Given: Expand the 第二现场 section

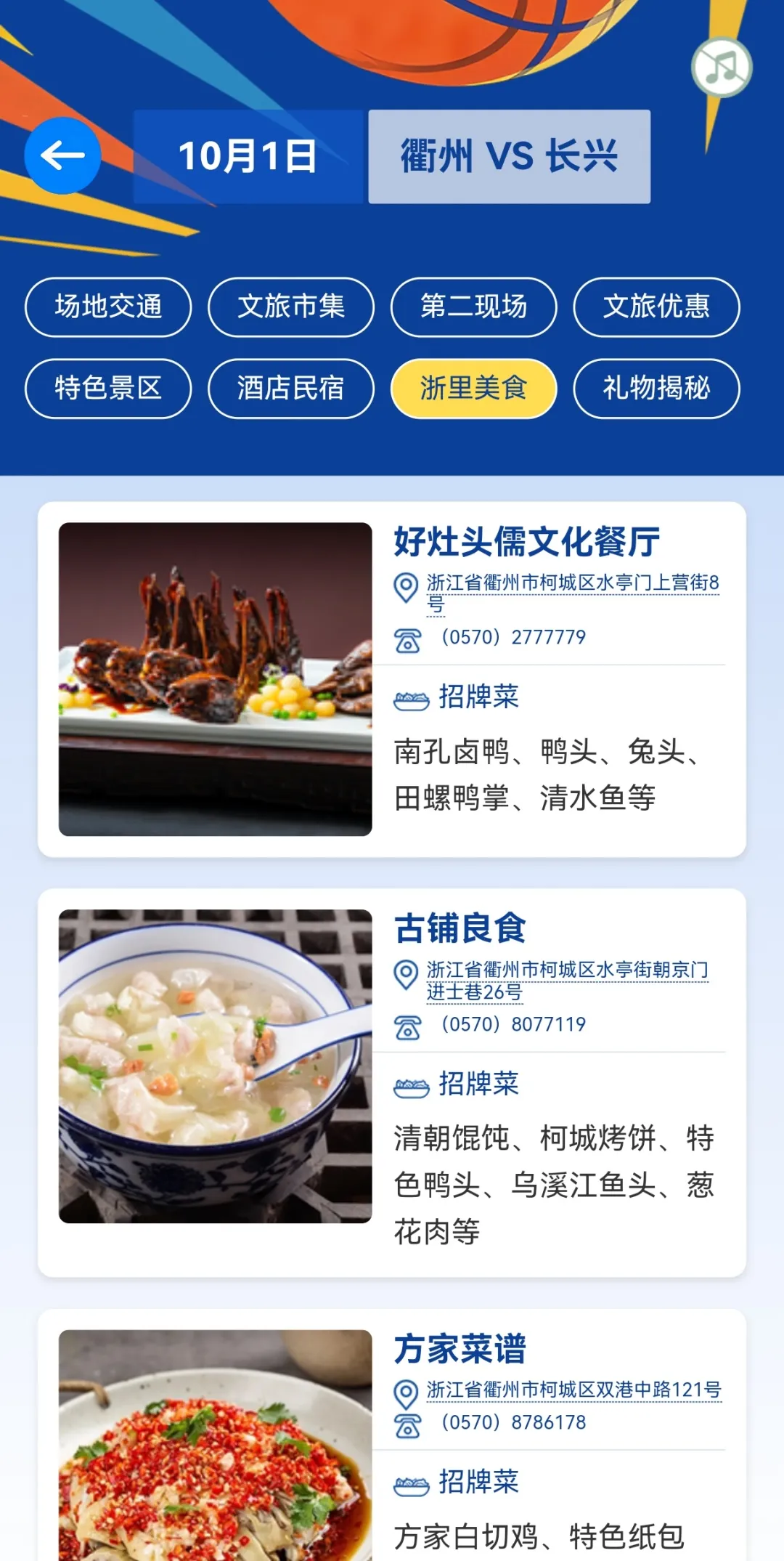Looking at the screenshot, I should click(x=473, y=307).
